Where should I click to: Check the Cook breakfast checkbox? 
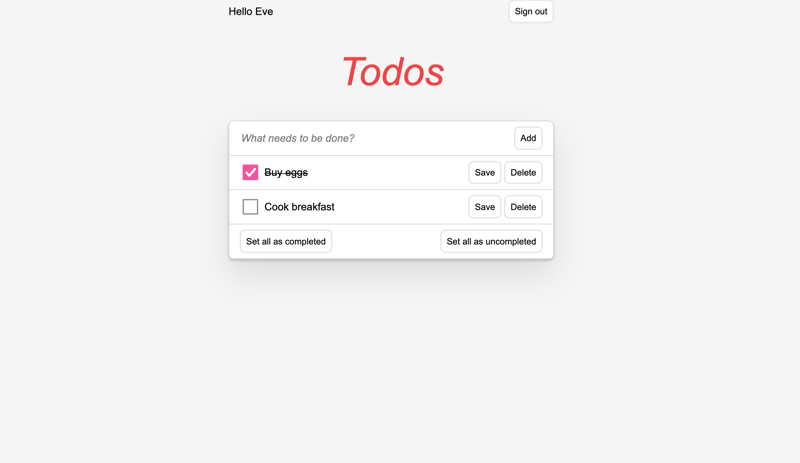pos(250,207)
